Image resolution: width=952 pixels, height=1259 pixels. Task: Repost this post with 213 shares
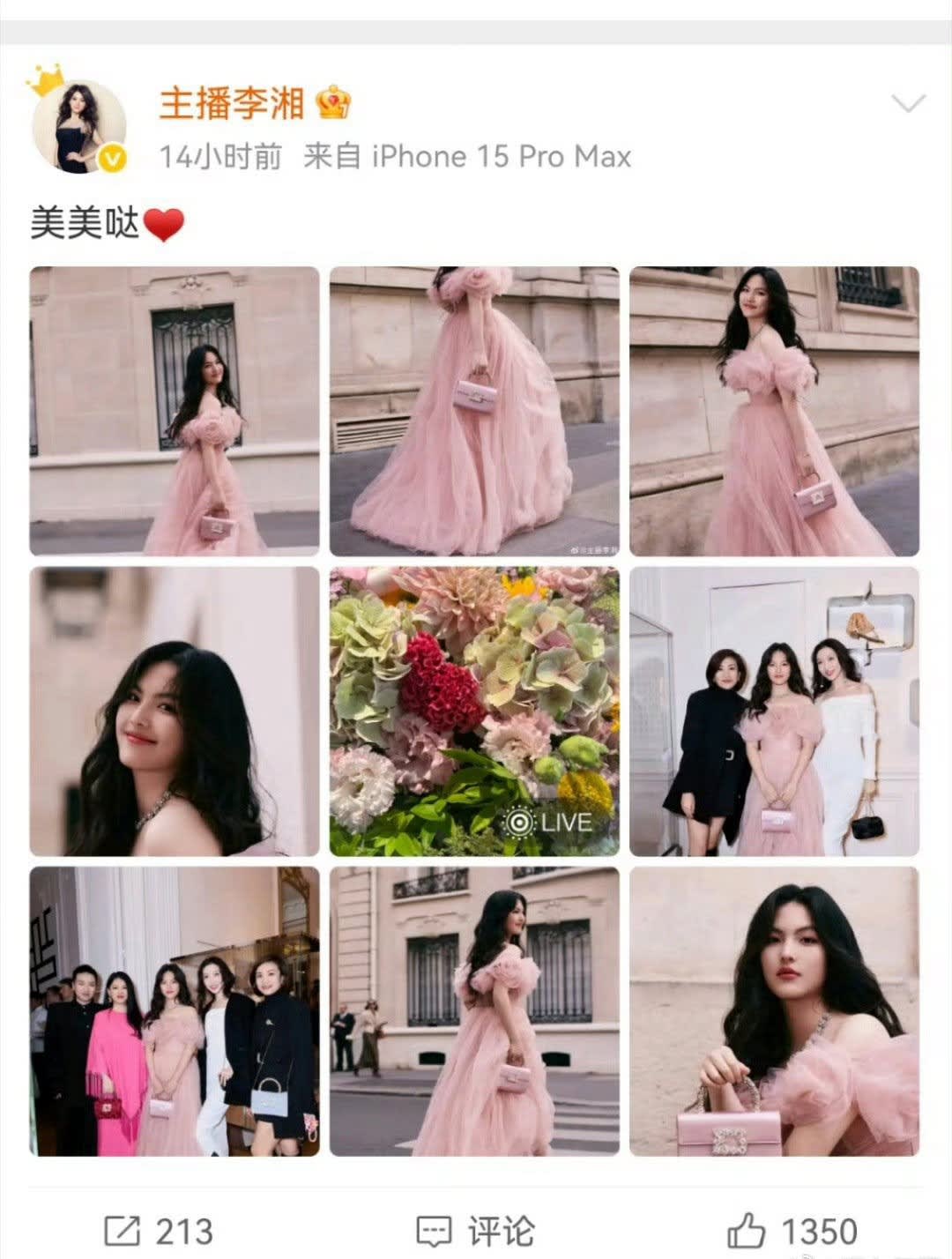point(159,1231)
